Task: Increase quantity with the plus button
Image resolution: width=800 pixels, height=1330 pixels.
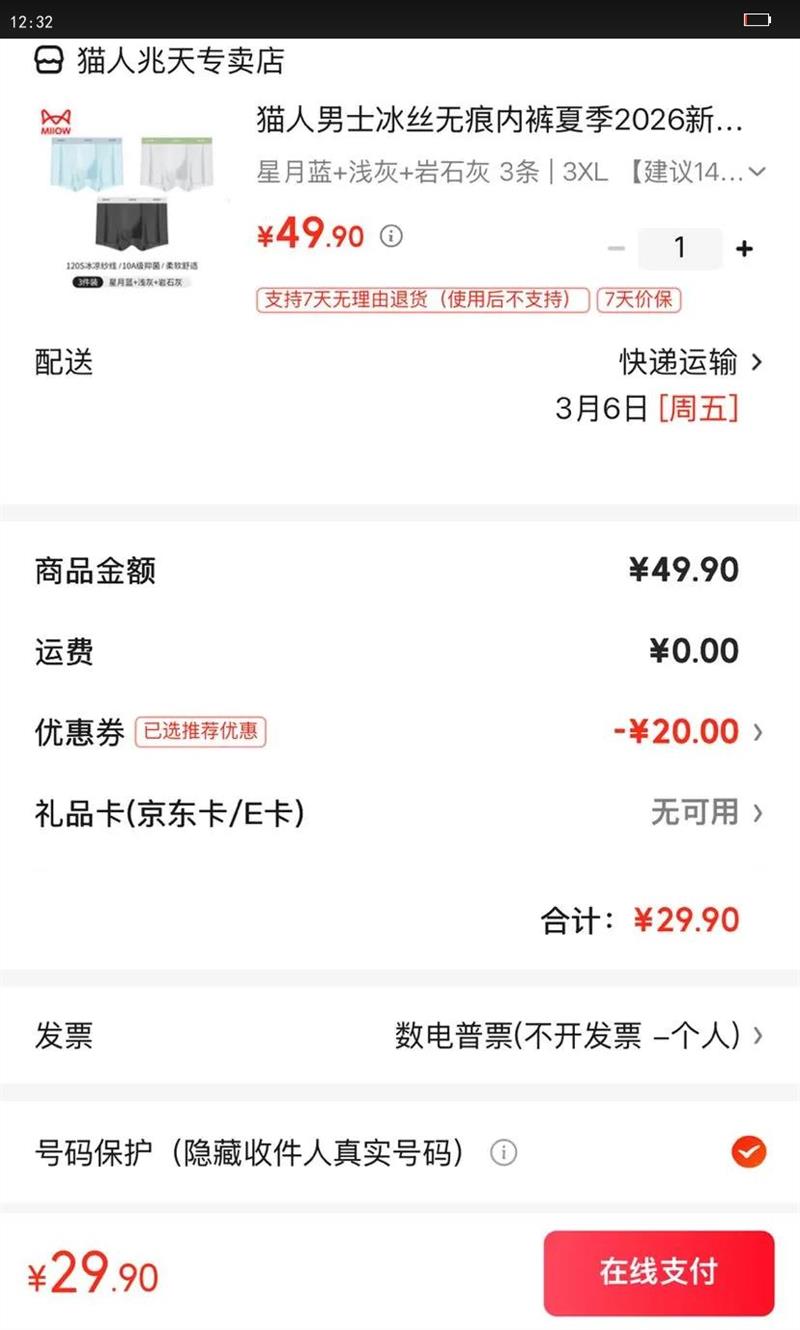Action: (x=744, y=249)
